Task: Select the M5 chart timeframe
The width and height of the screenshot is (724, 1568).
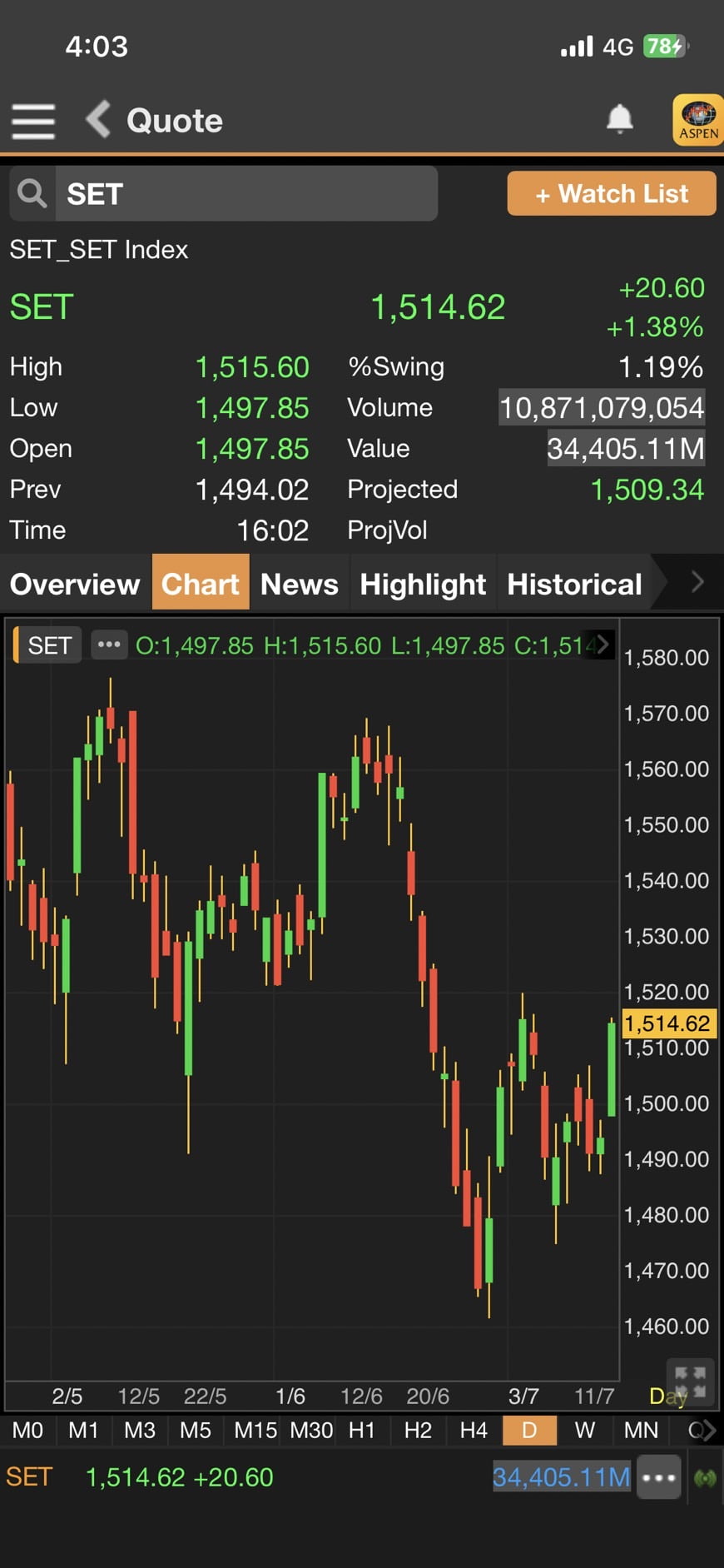Action: tap(196, 1431)
